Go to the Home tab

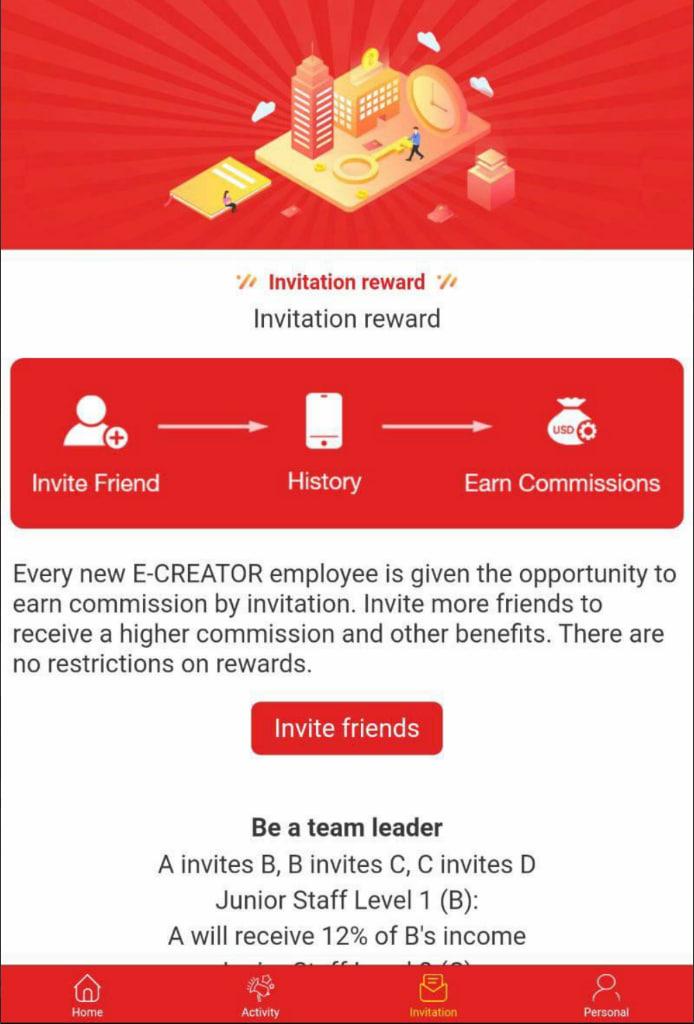(x=87, y=995)
